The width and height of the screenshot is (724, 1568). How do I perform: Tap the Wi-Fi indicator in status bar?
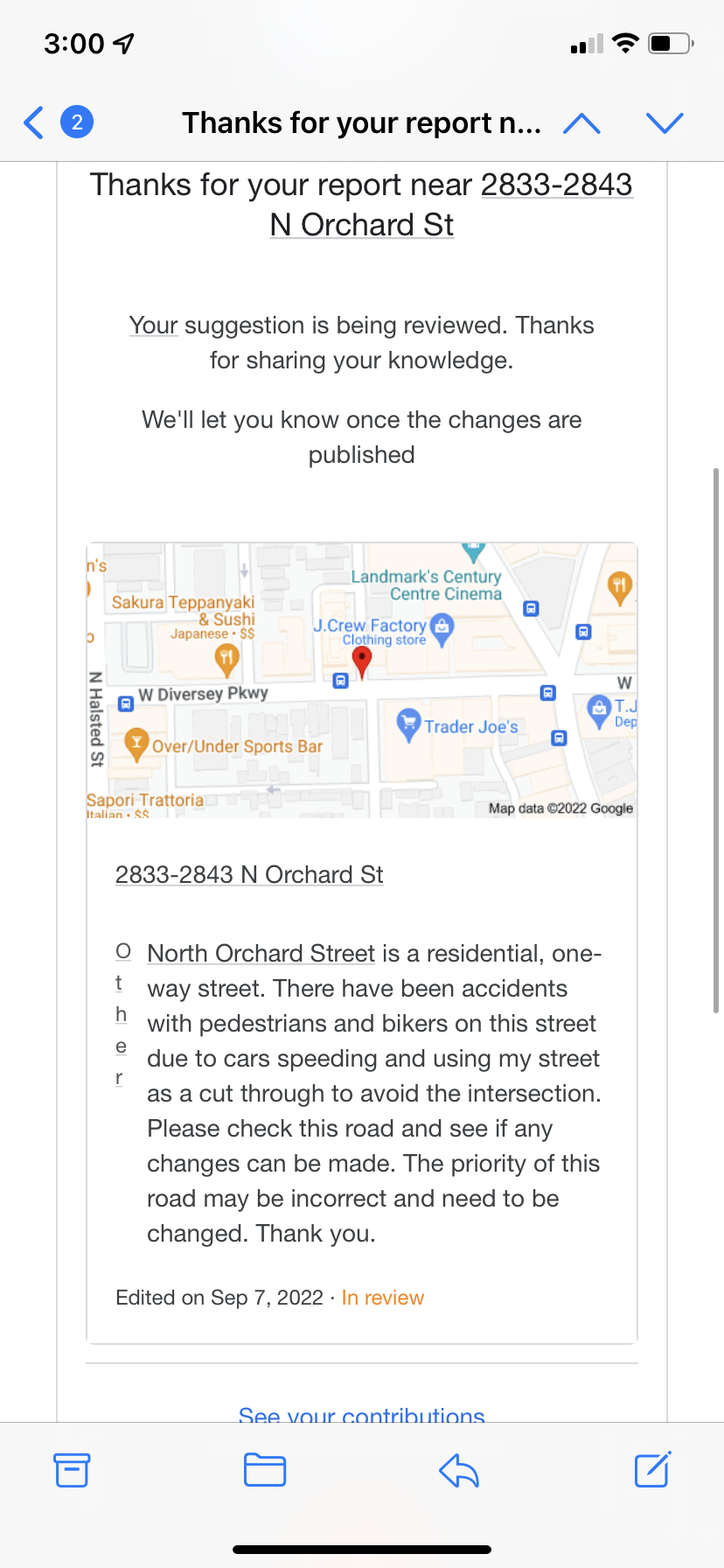(626, 42)
